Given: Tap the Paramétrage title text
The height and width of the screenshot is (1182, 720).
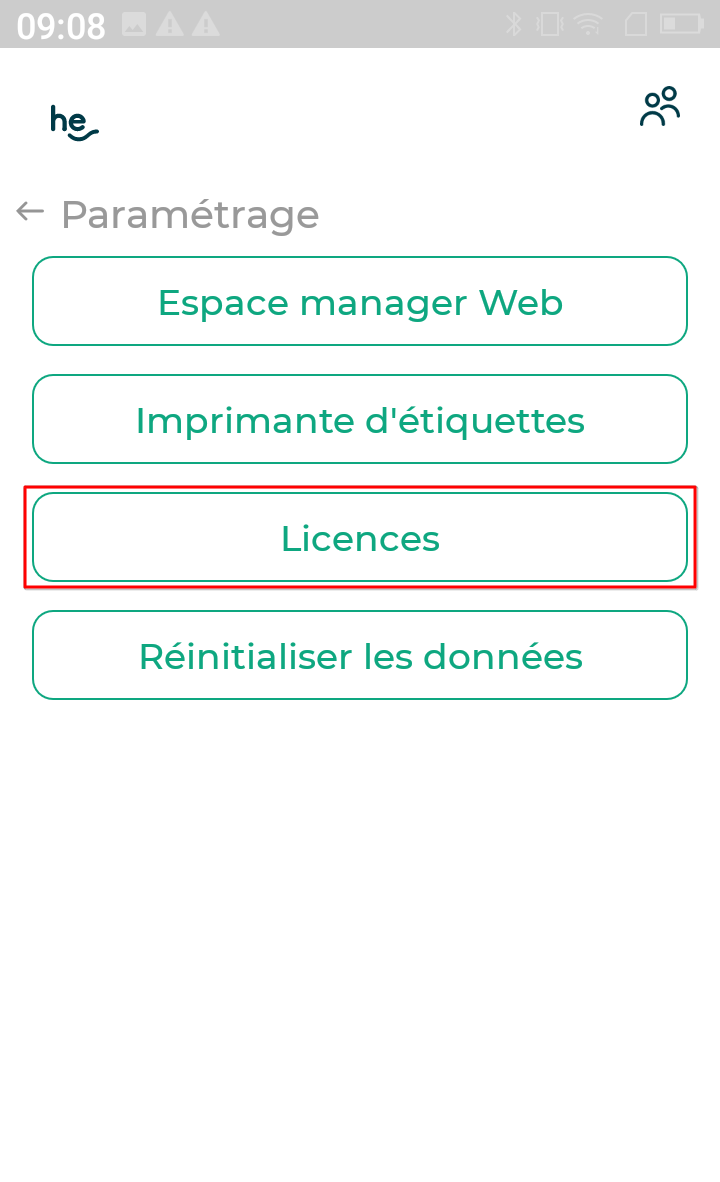Looking at the screenshot, I should coord(189,214).
